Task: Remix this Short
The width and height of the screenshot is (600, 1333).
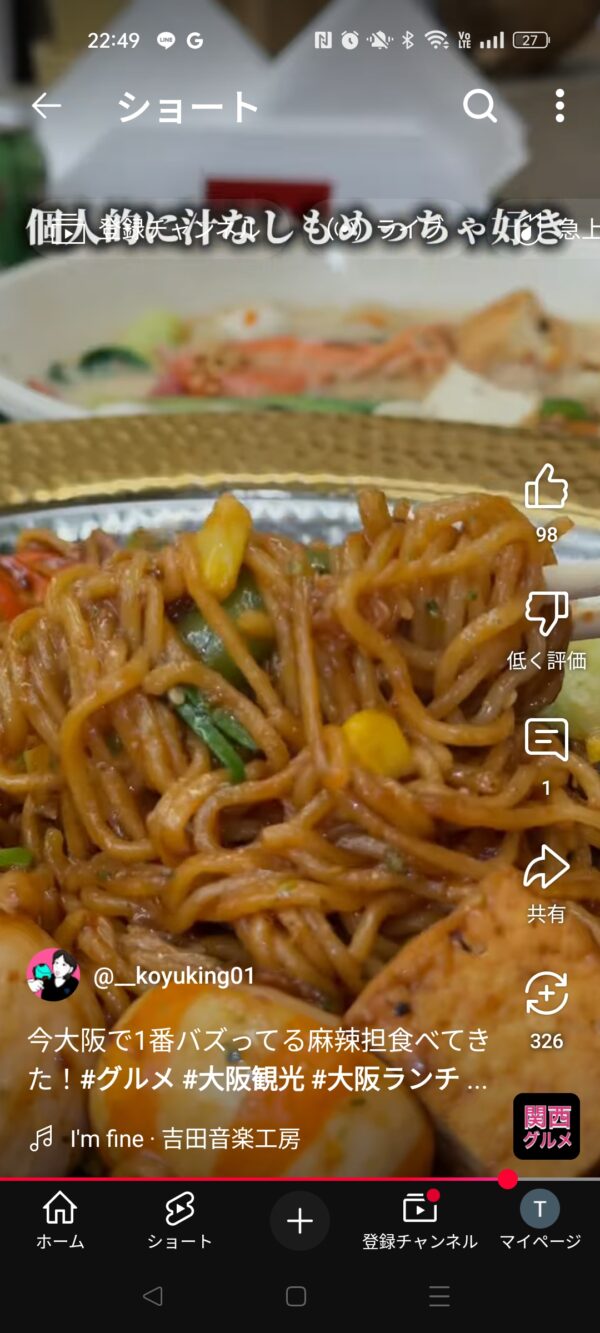Action: (x=546, y=995)
